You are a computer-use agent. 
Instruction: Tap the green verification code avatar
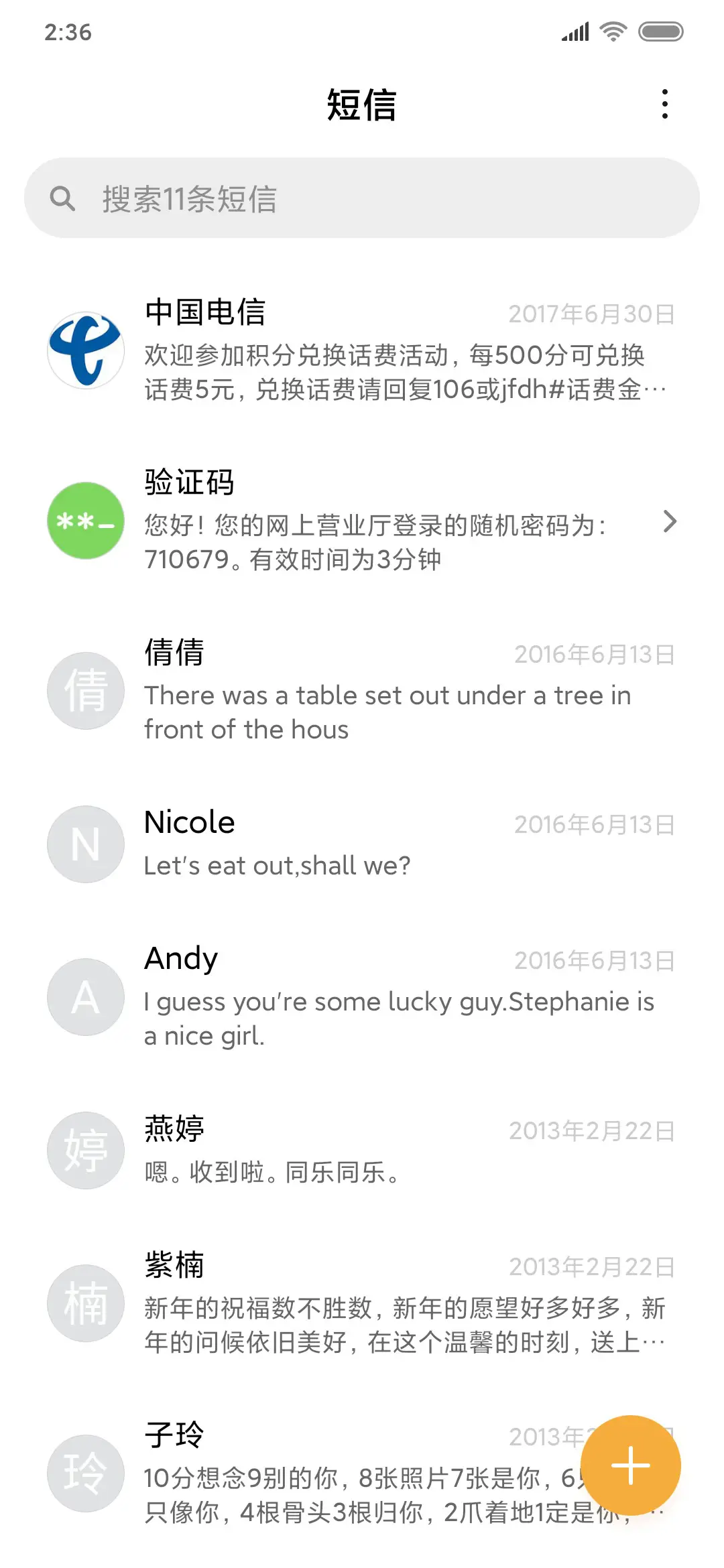pyautogui.click(x=84, y=522)
